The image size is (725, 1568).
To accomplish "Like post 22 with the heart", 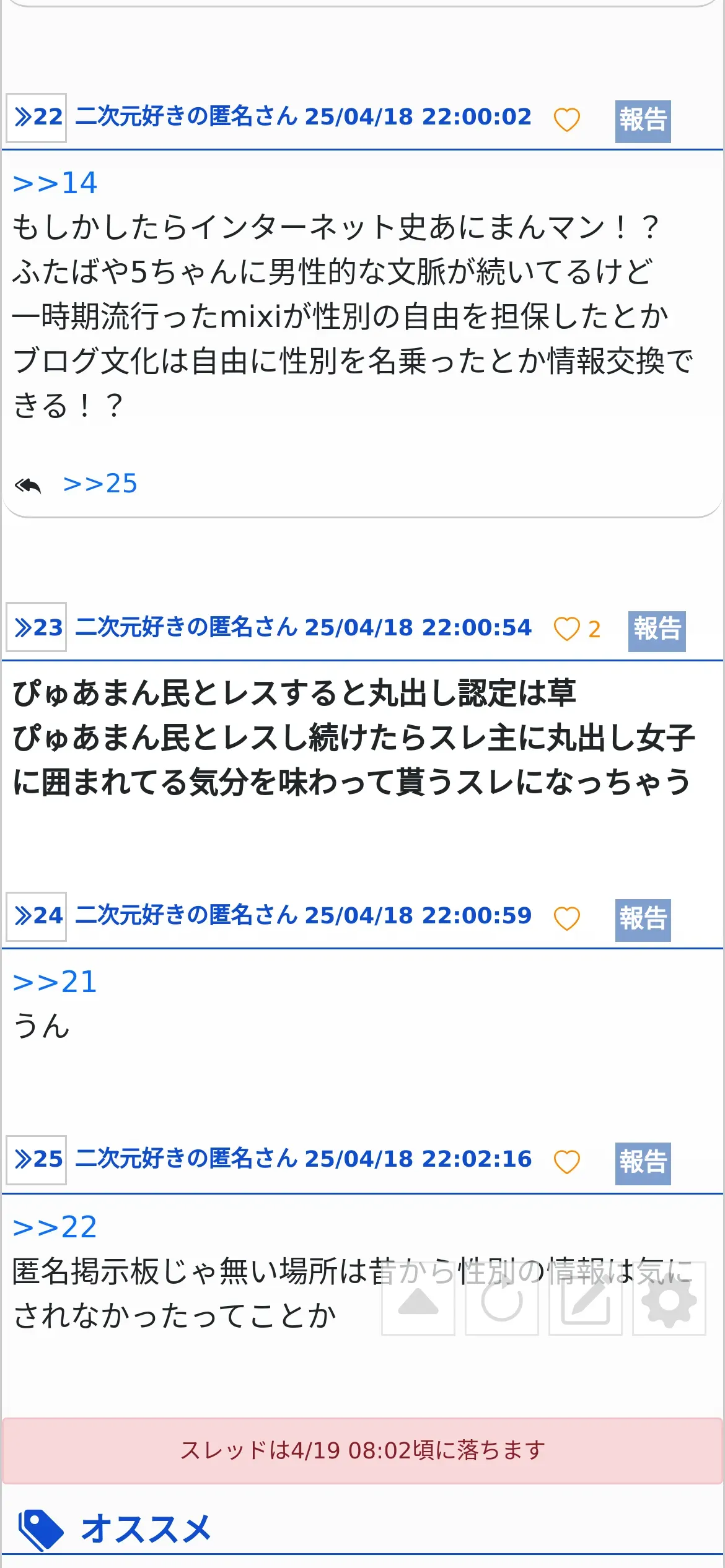I will coord(566,120).
